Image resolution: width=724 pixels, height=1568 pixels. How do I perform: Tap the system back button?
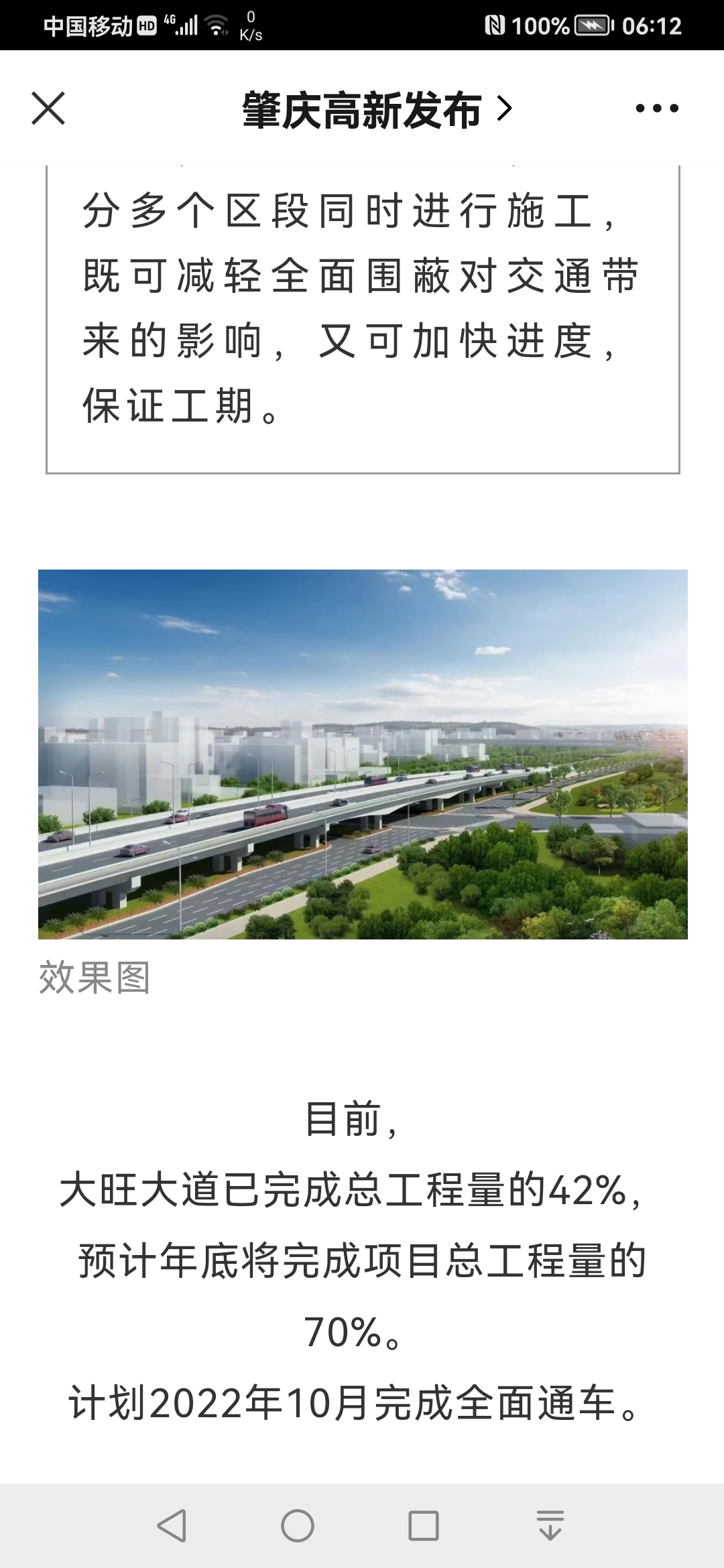pos(172,1526)
